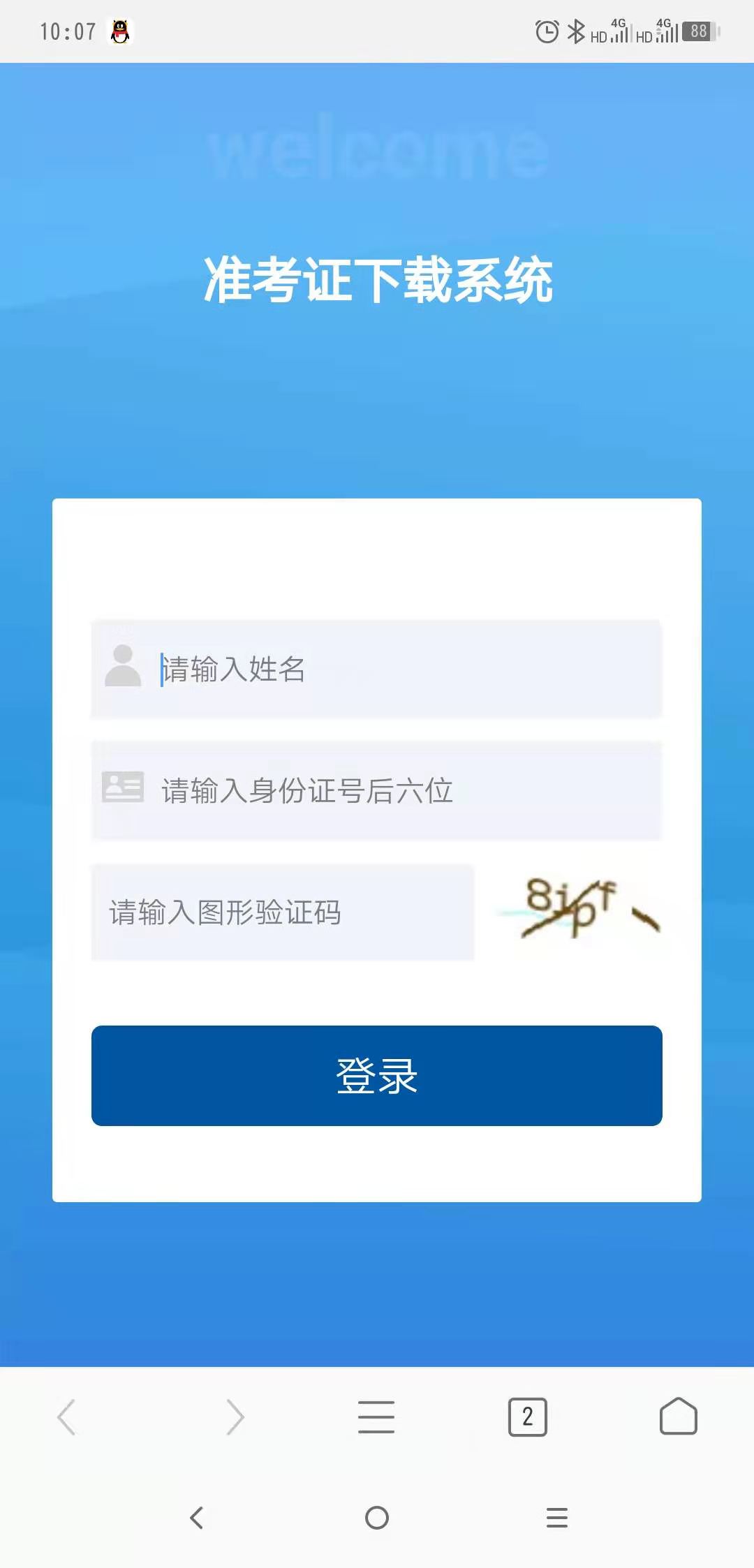Tap the 登录 login button
This screenshot has width=754, height=1568.
click(377, 1075)
